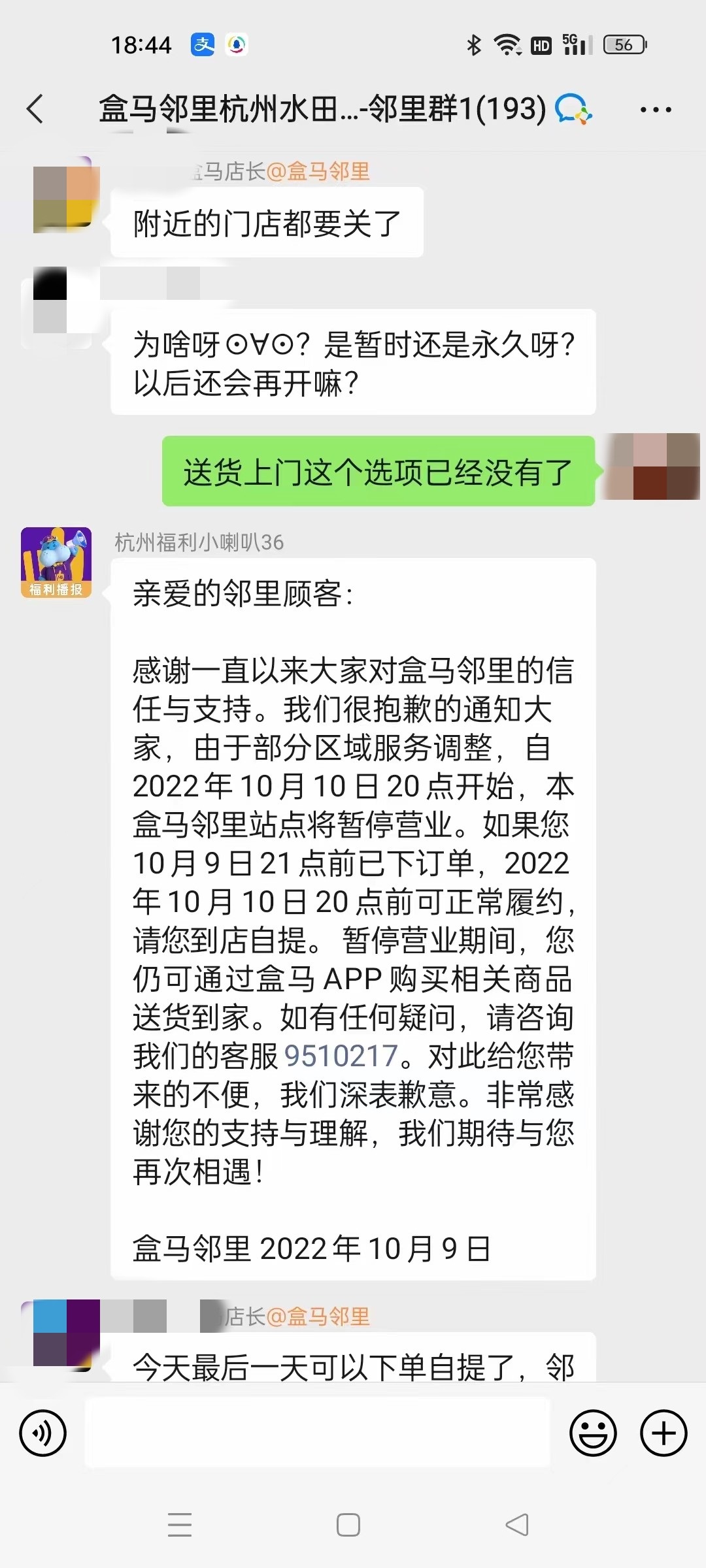The width and height of the screenshot is (706, 1568).
Task: Open 杭州福利小喇叭36 avatar profile
Action: [x=56, y=563]
